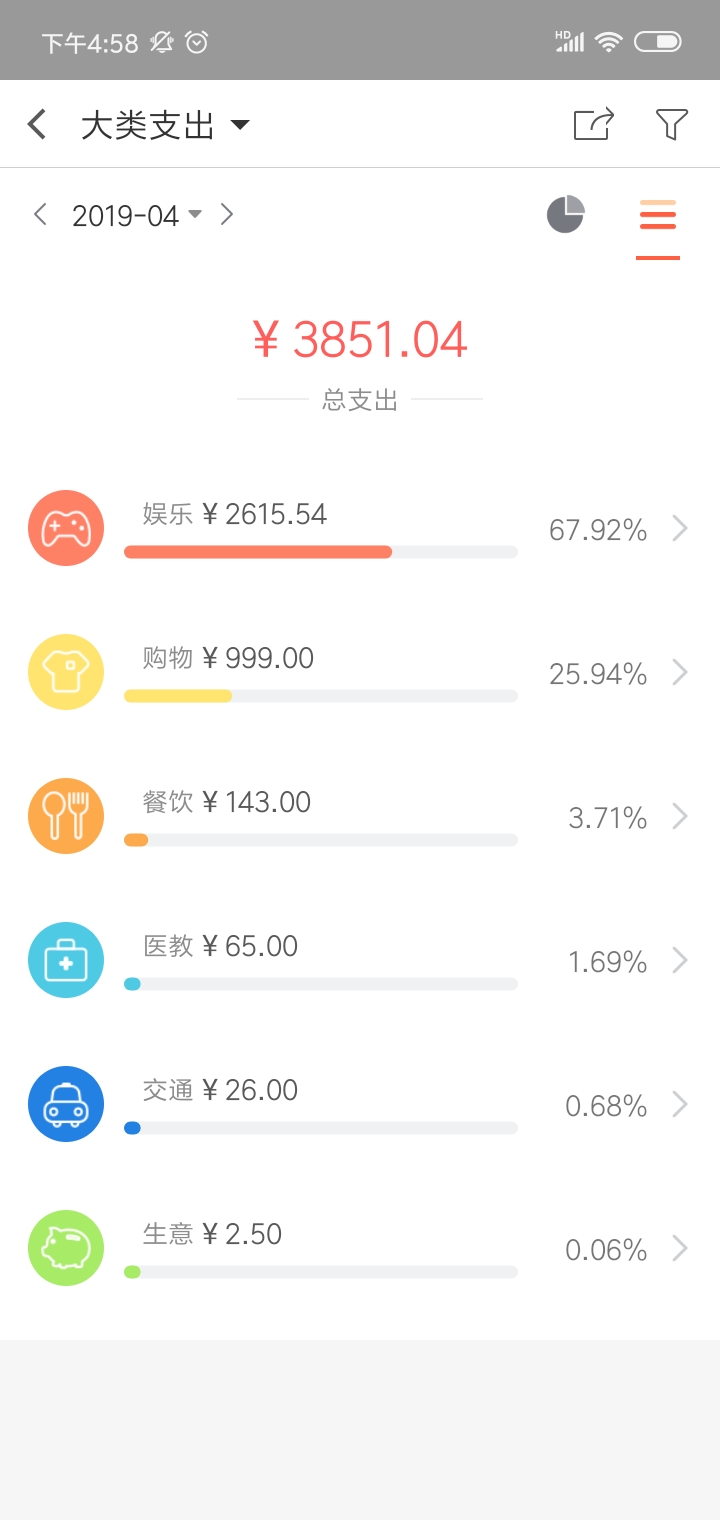
Task: Go back using the top-left arrow
Action: [37, 125]
